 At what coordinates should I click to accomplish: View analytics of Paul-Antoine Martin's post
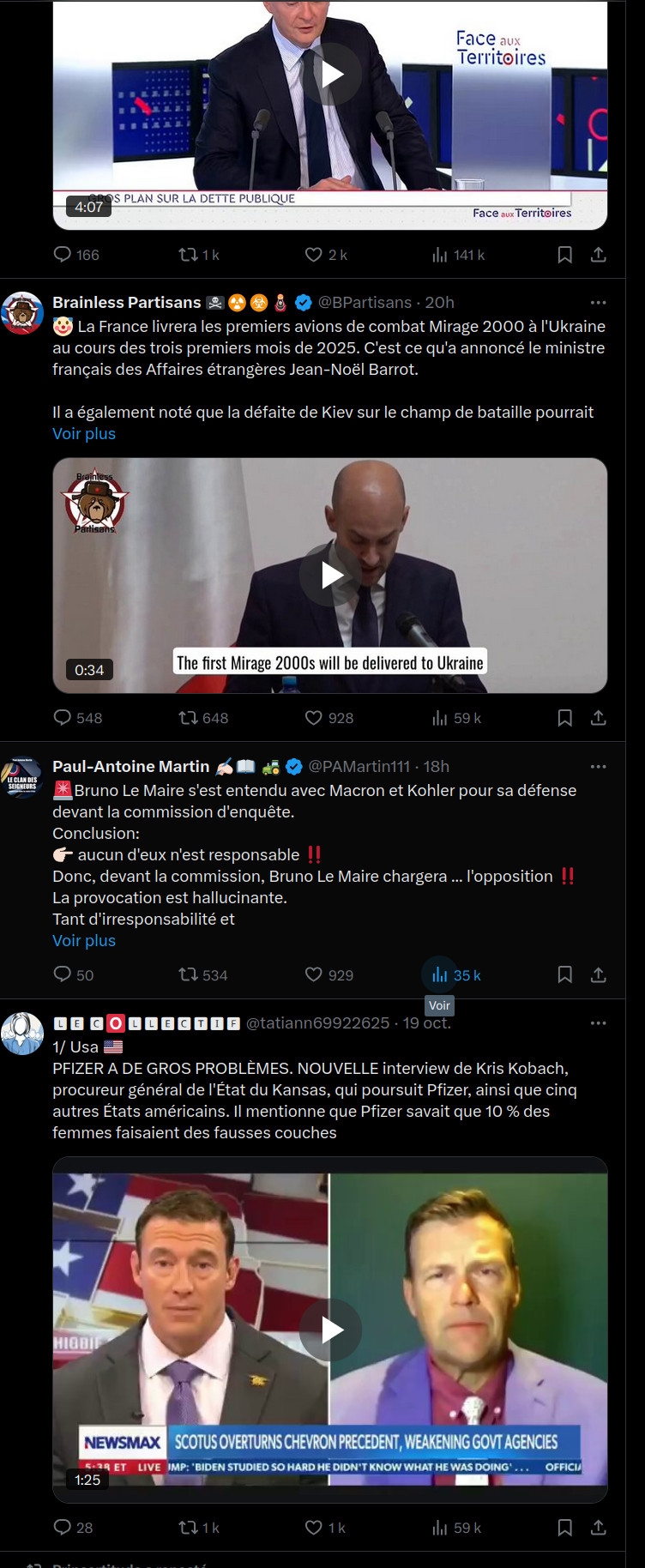click(x=440, y=974)
